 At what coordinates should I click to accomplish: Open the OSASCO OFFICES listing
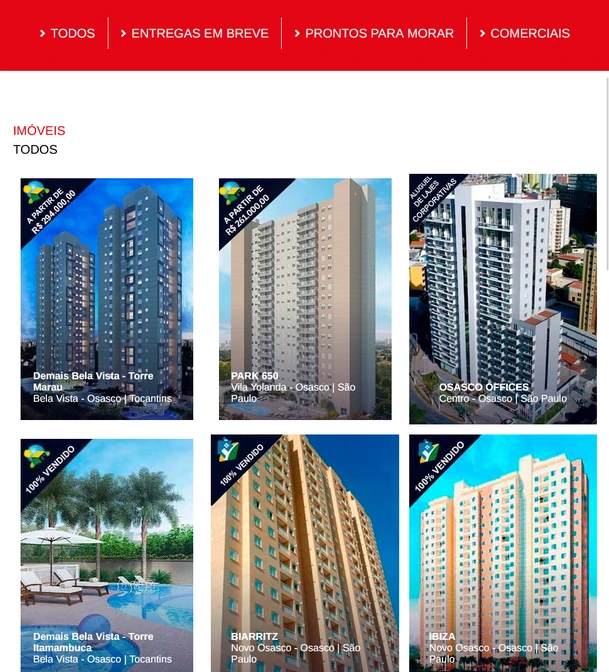(502, 299)
